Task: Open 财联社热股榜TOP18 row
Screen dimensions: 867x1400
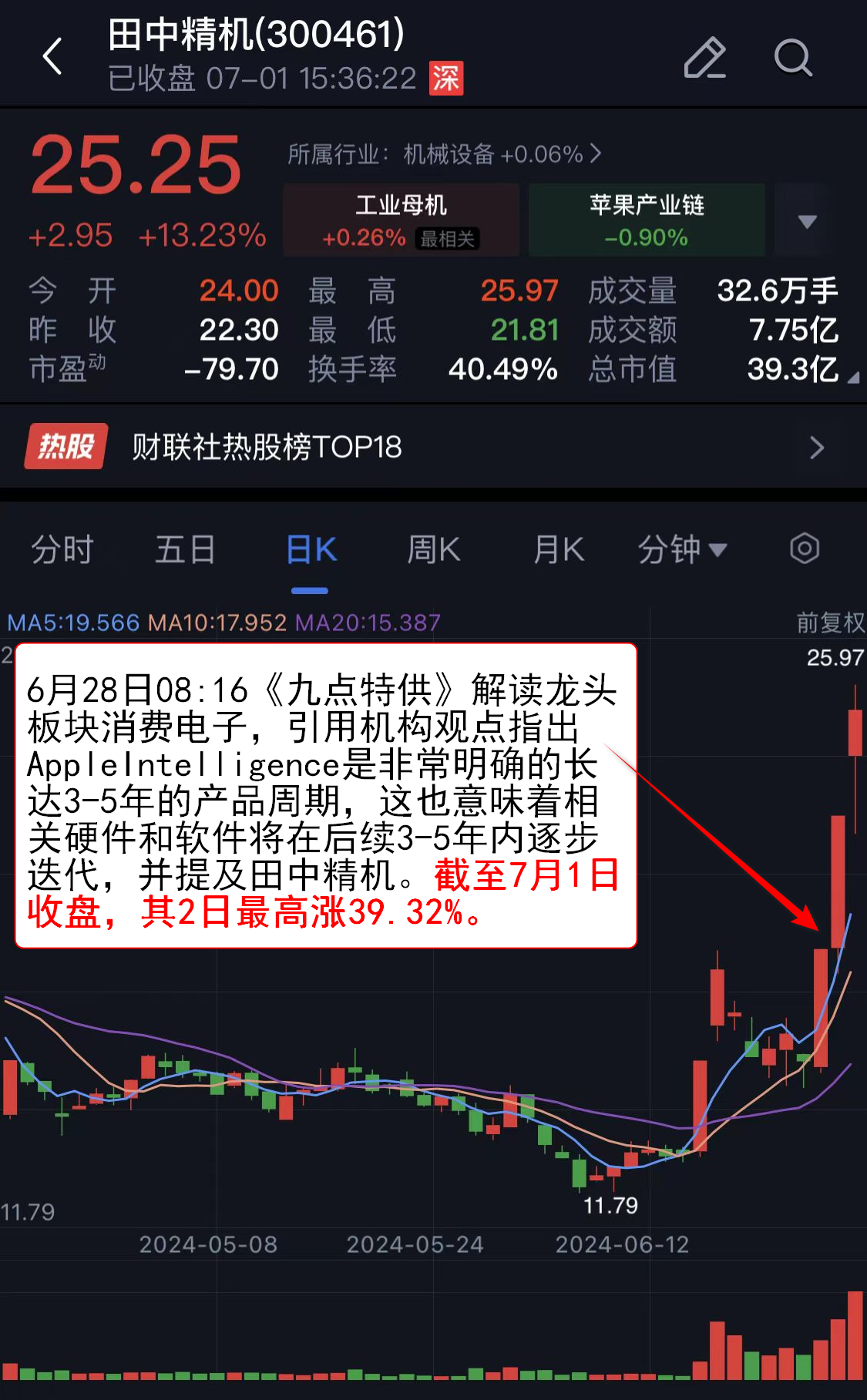Action: [x=433, y=447]
